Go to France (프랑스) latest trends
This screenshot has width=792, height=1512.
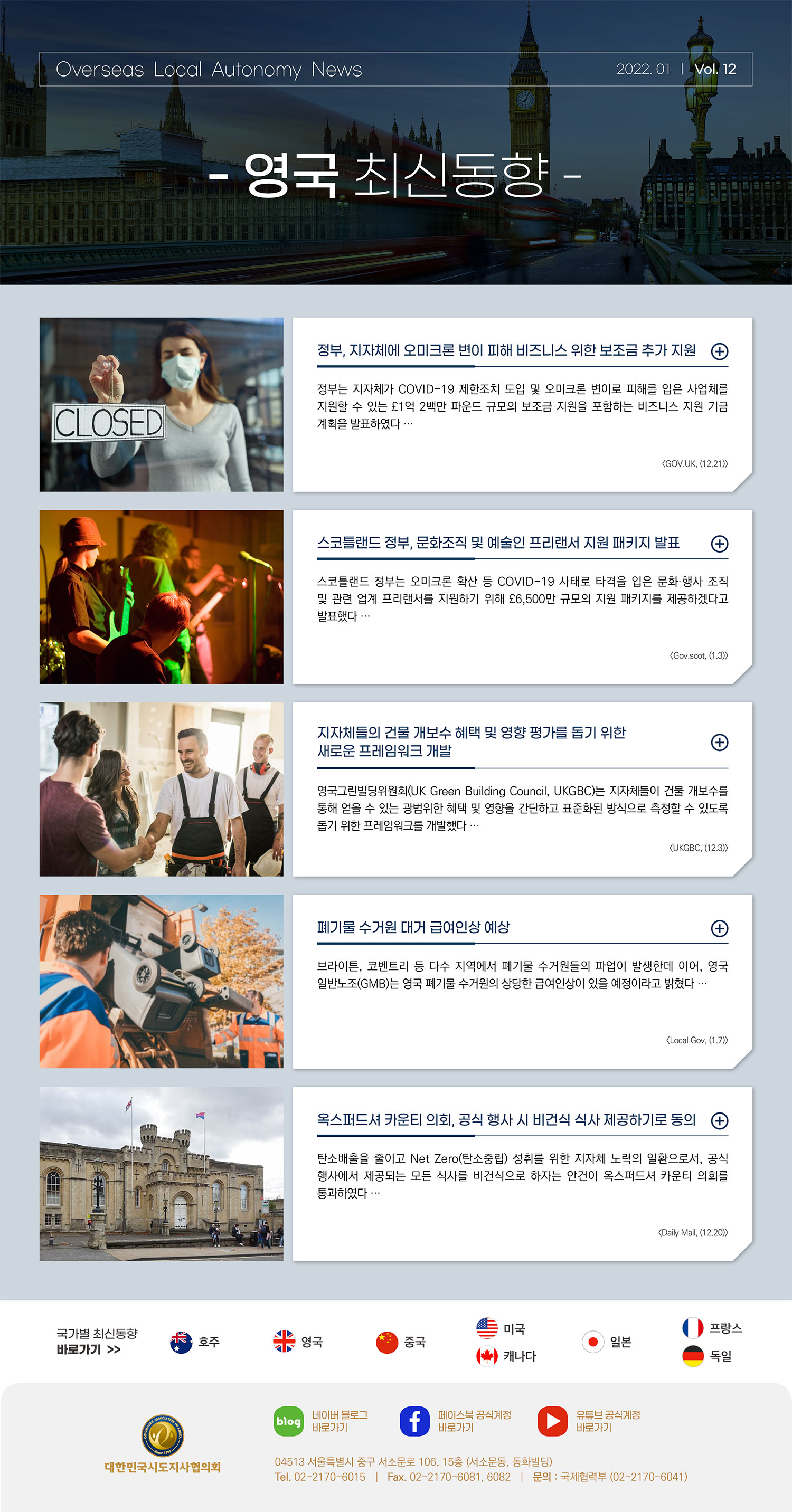(x=712, y=1328)
